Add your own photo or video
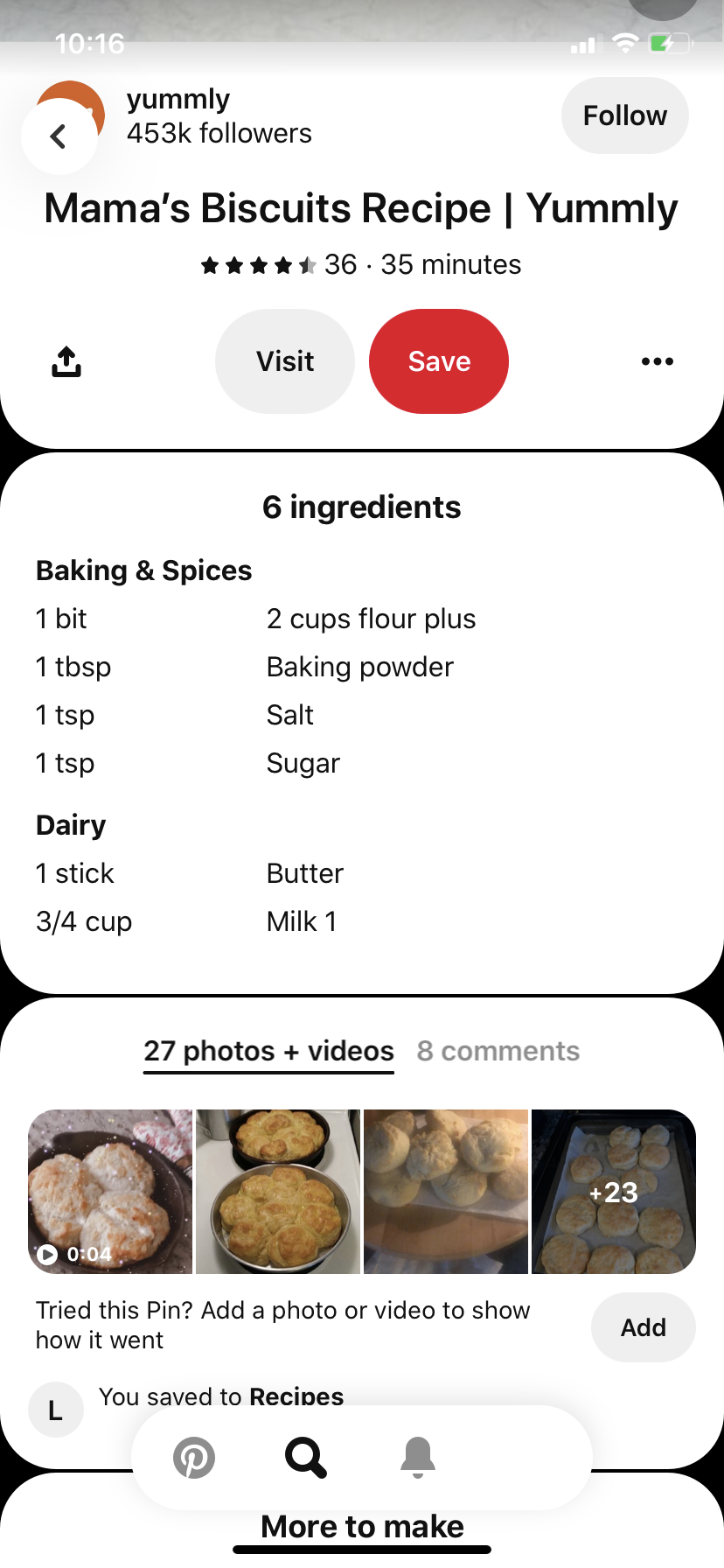The width and height of the screenshot is (724, 1568). pos(643,1327)
